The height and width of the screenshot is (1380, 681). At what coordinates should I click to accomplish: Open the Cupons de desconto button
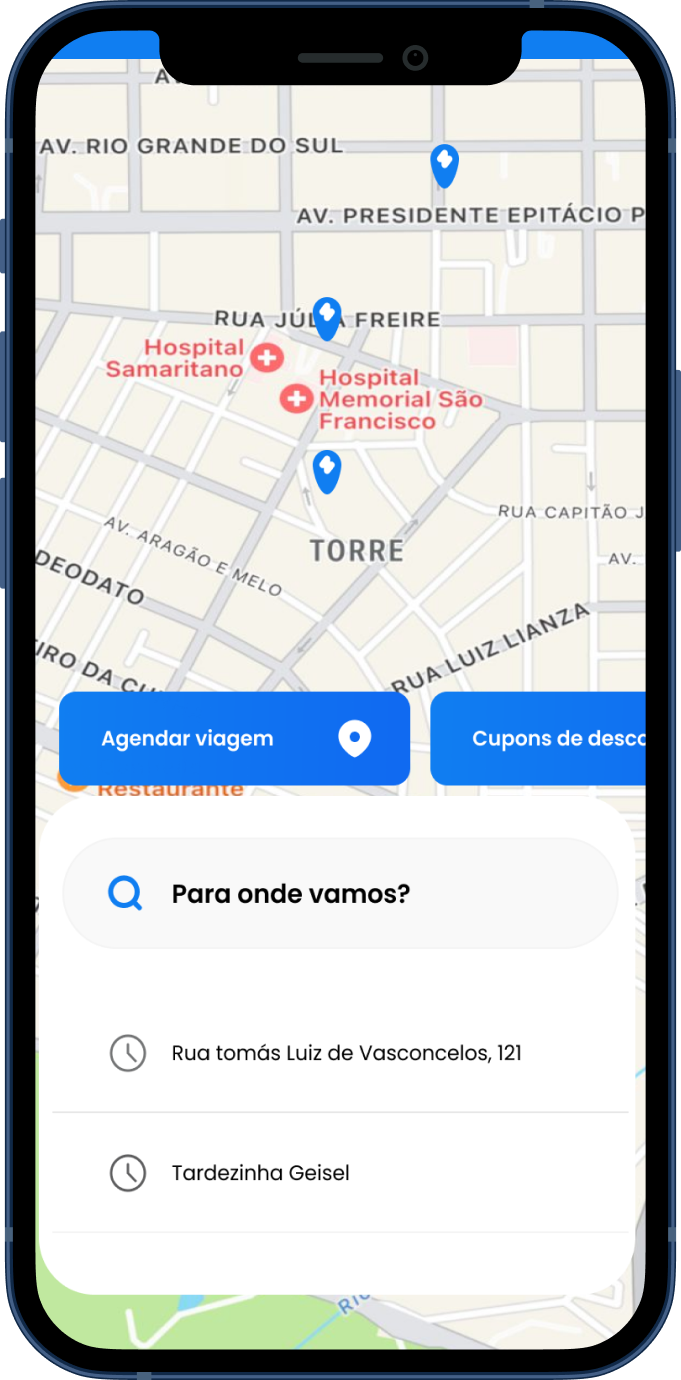pyautogui.click(x=540, y=739)
